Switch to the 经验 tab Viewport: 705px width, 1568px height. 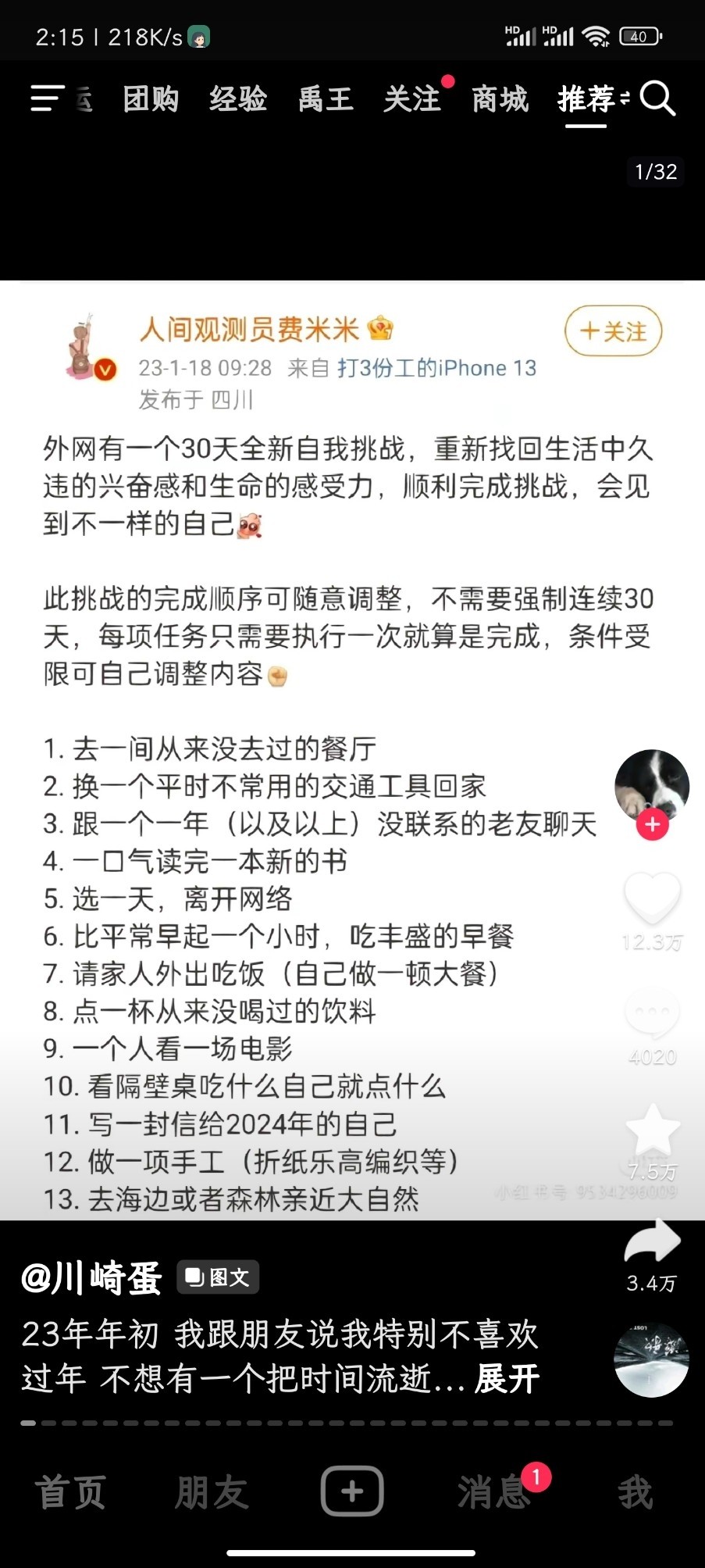click(x=238, y=99)
